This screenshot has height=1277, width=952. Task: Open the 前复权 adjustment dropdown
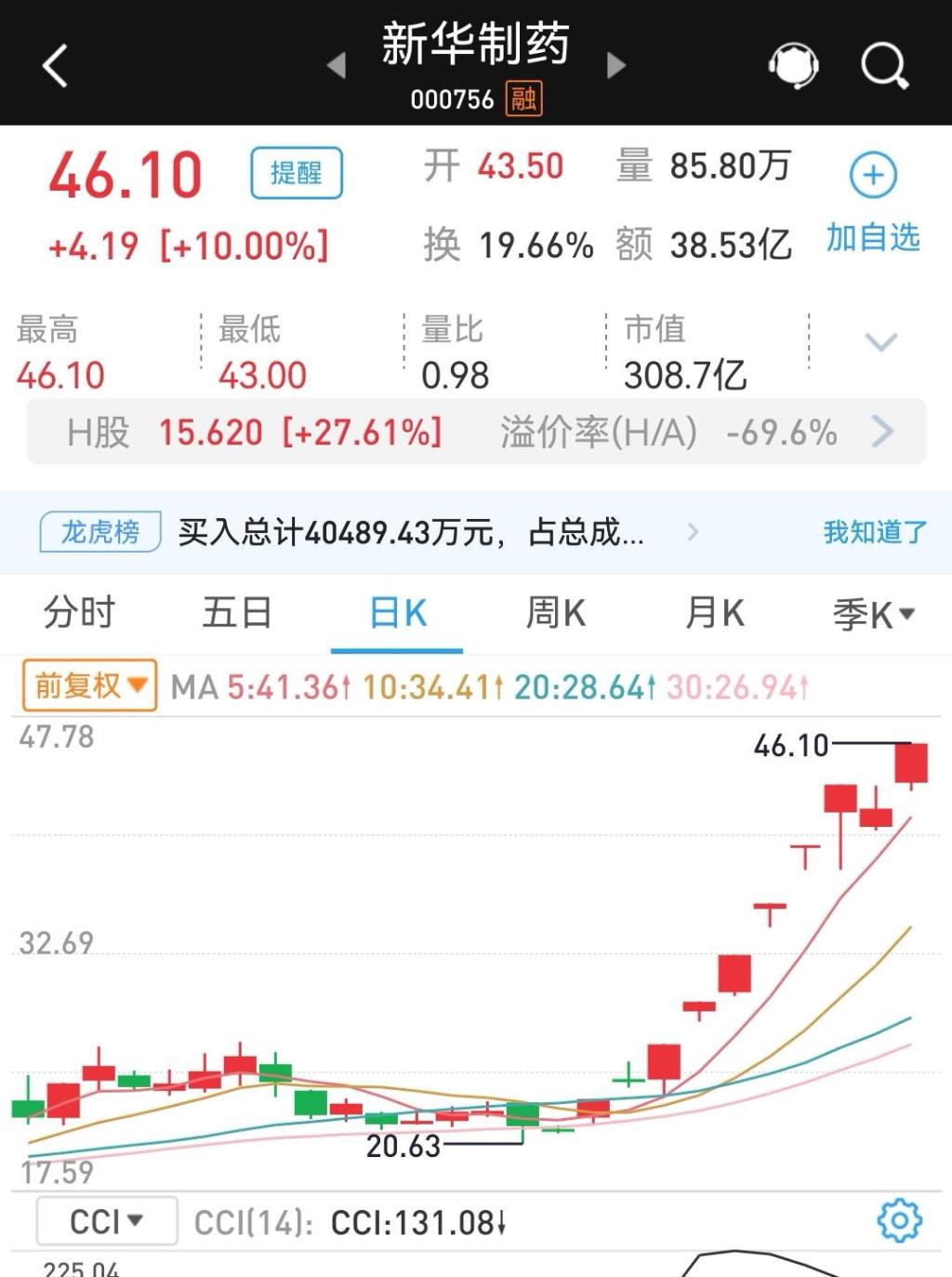pyautogui.click(x=89, y=686)
